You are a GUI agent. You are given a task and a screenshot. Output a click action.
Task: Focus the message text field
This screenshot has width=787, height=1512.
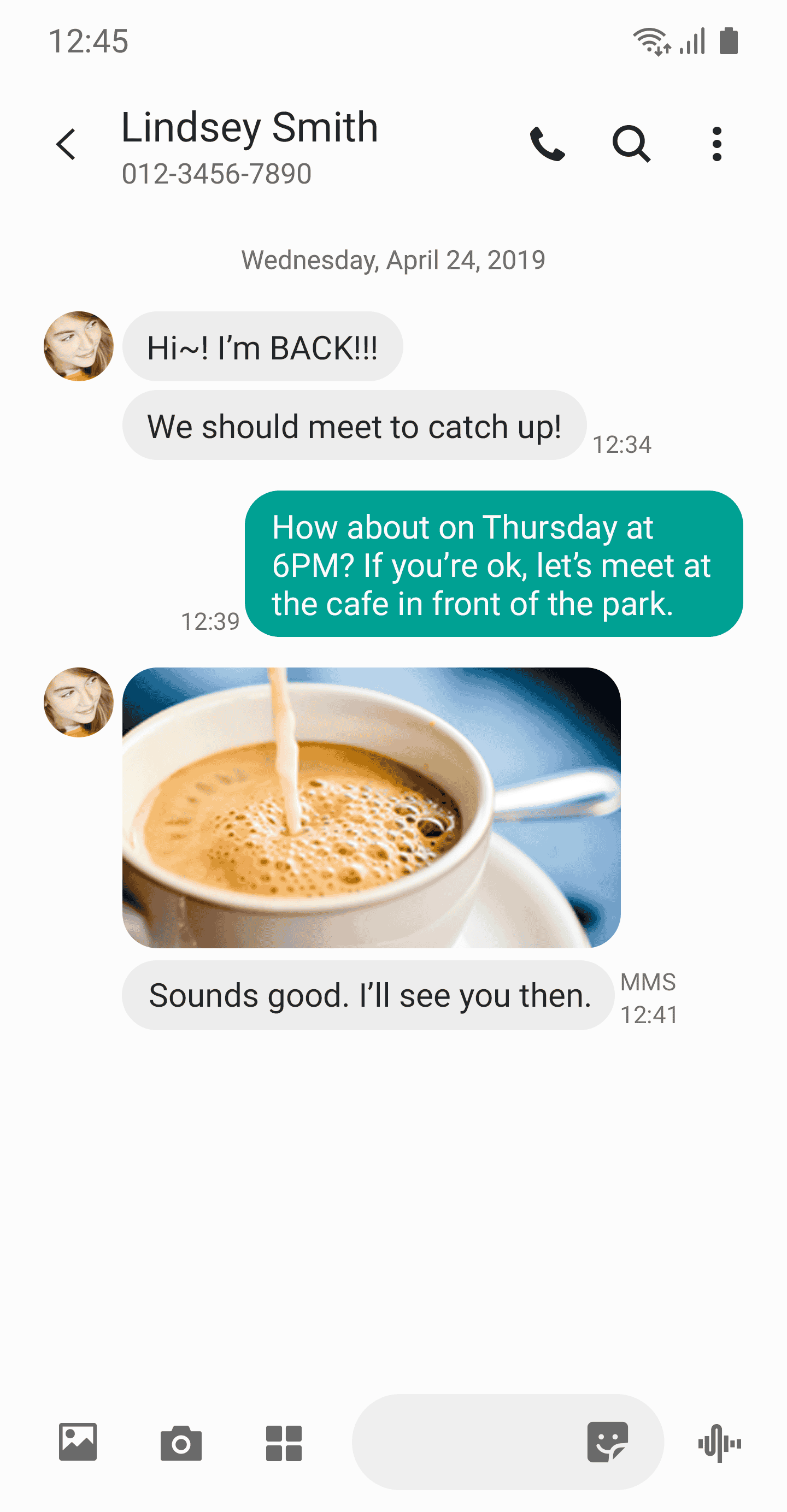point(464,1442)
